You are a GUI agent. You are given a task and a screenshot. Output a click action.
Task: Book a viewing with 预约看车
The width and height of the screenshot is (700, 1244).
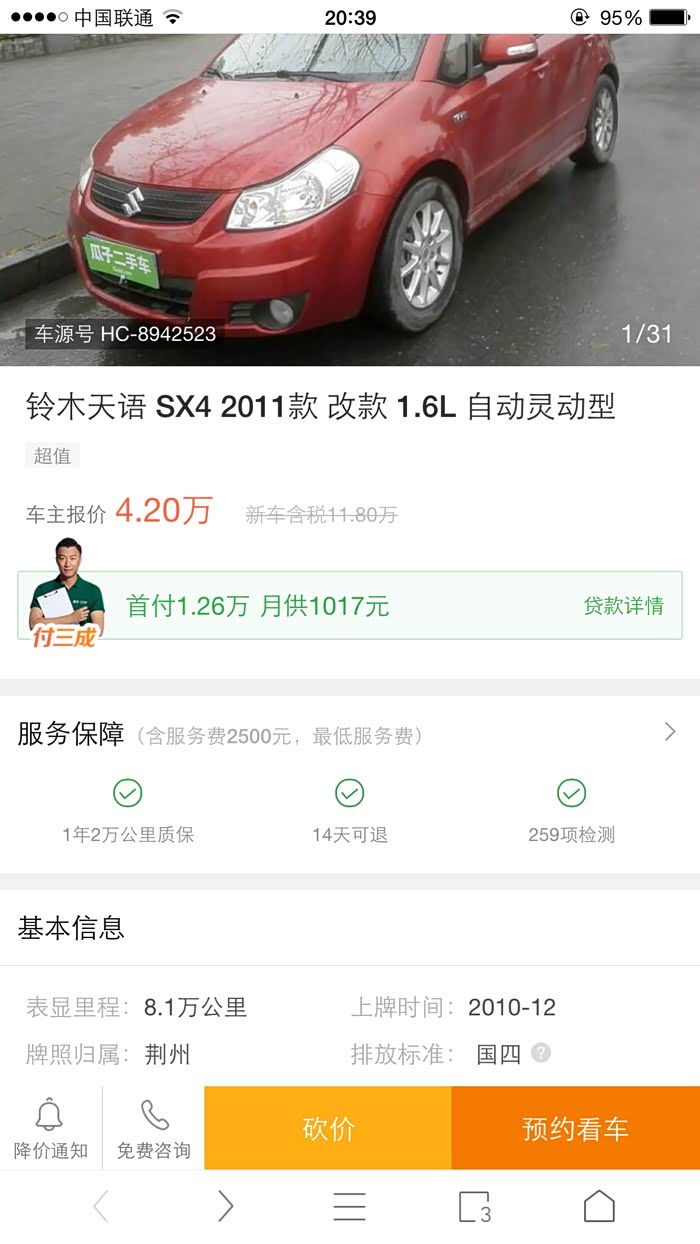575,1128
